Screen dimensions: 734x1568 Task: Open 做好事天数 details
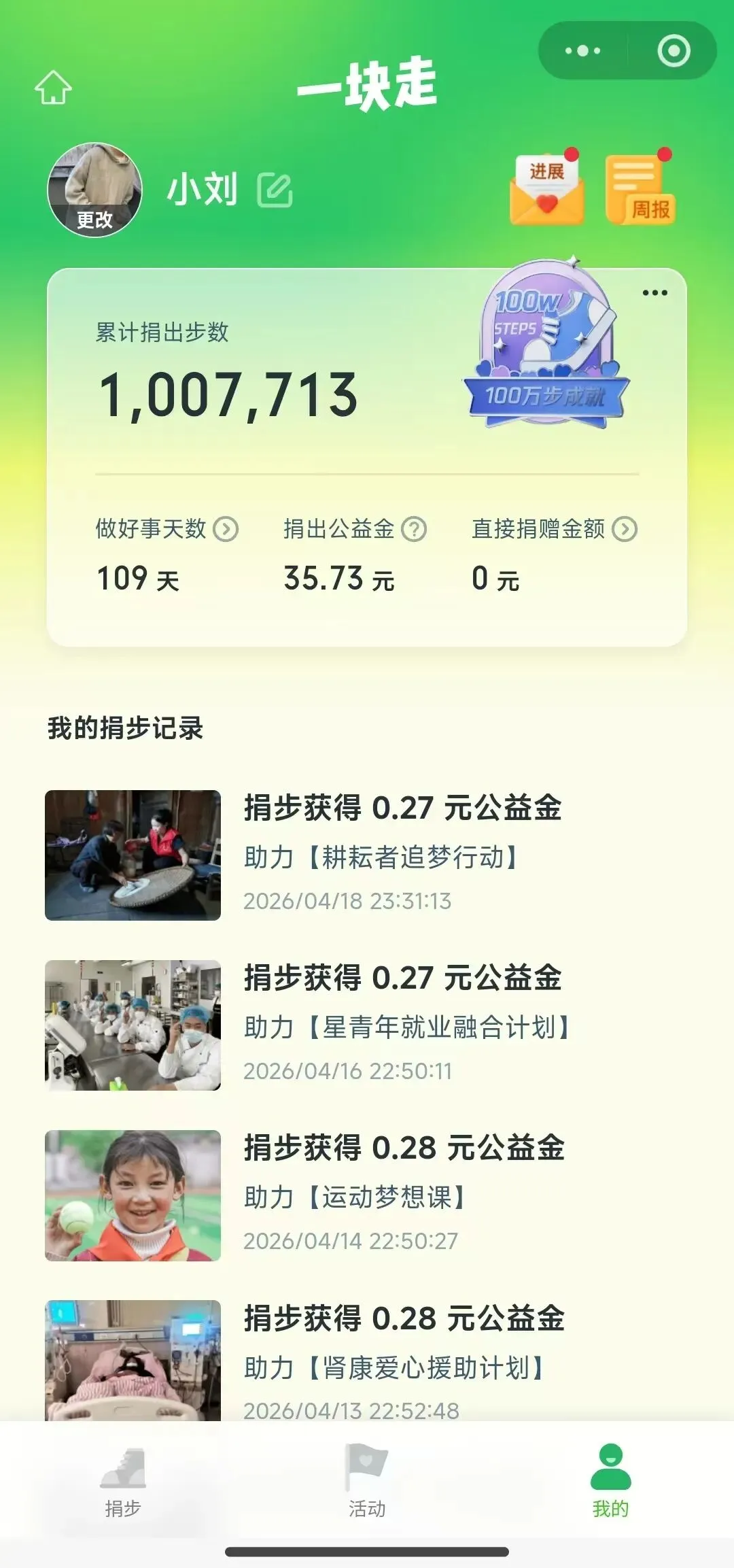(226, 529)
